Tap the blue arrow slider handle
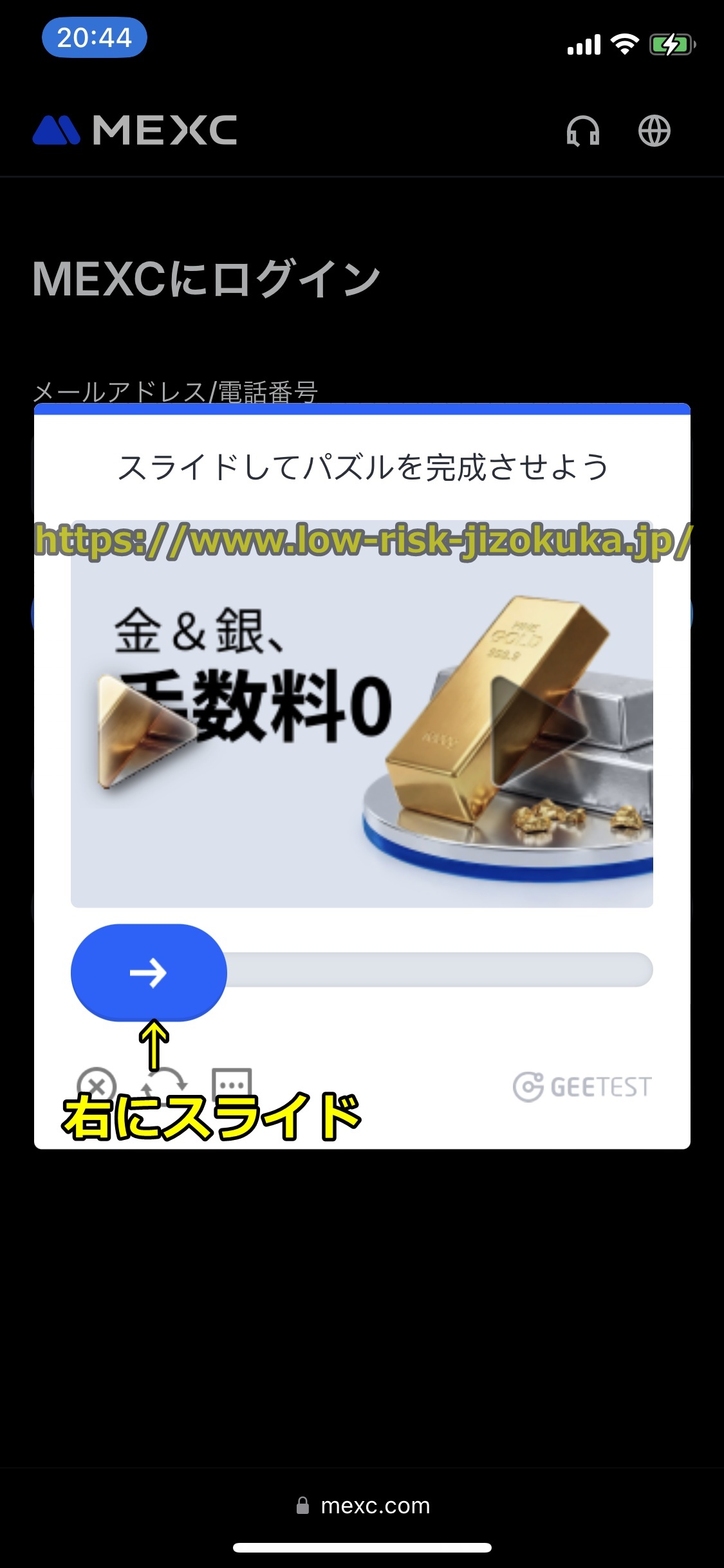This screenshot has height=1568, width=724. (149, 972)
